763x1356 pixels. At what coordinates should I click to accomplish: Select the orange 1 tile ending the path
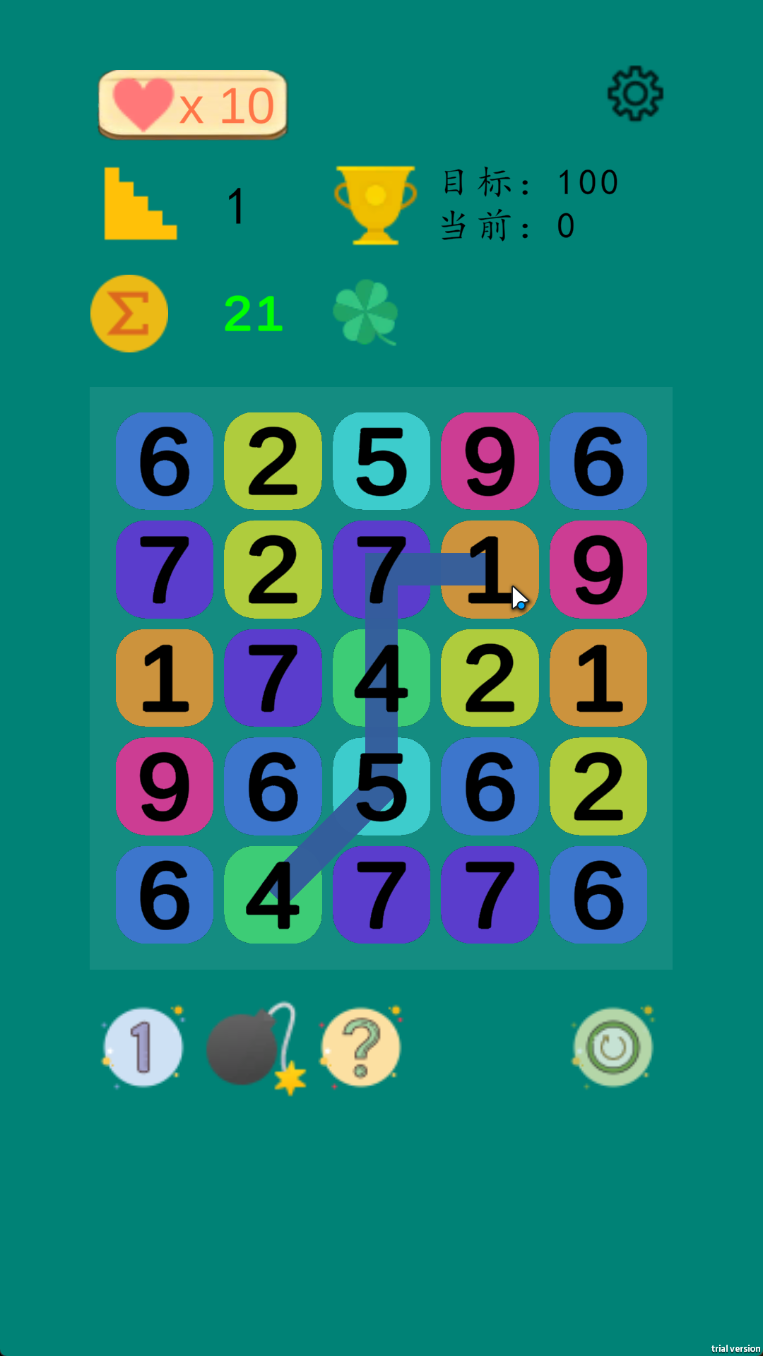(x=489, y=569)
